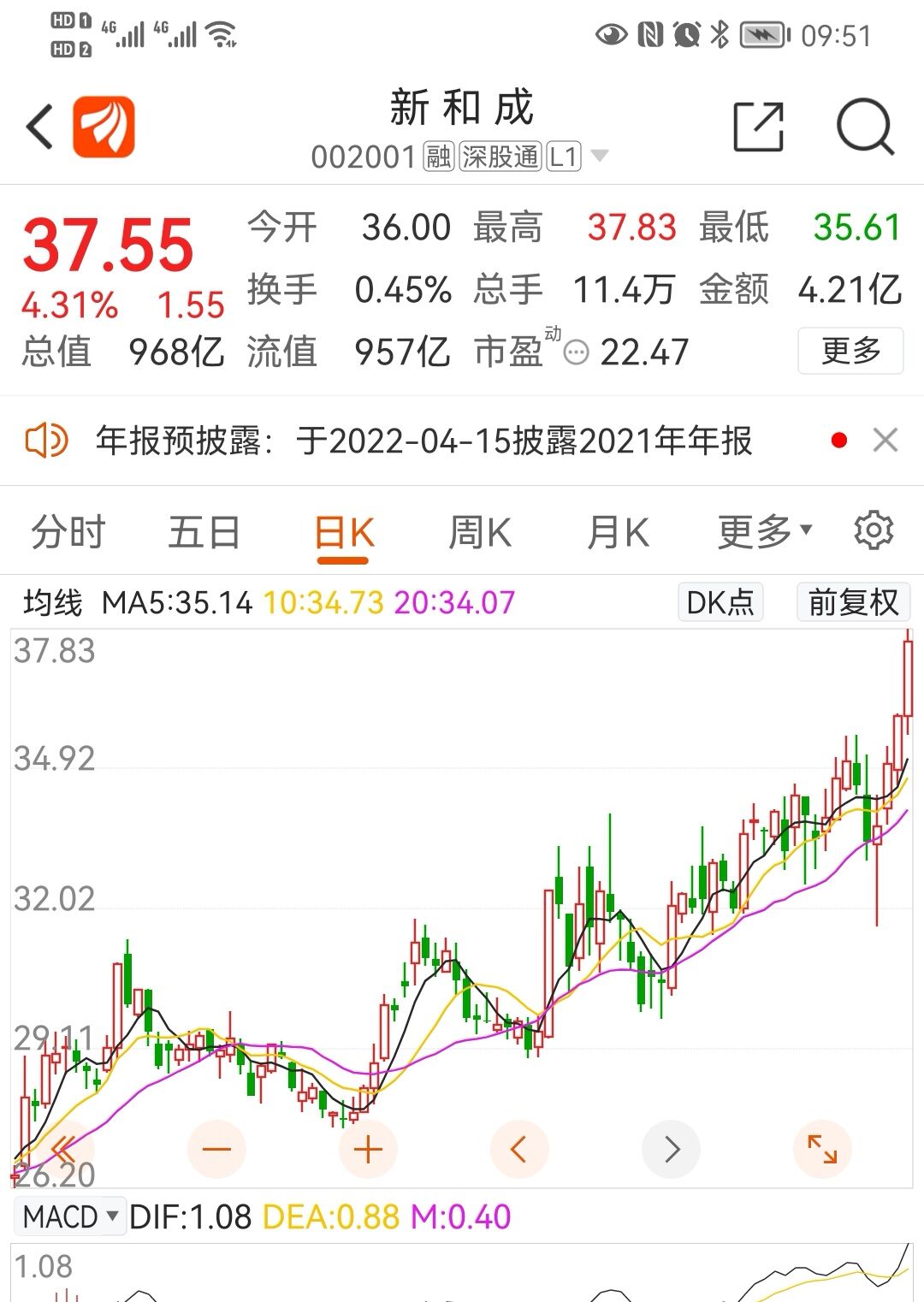Share this stock page

(758, 127)
